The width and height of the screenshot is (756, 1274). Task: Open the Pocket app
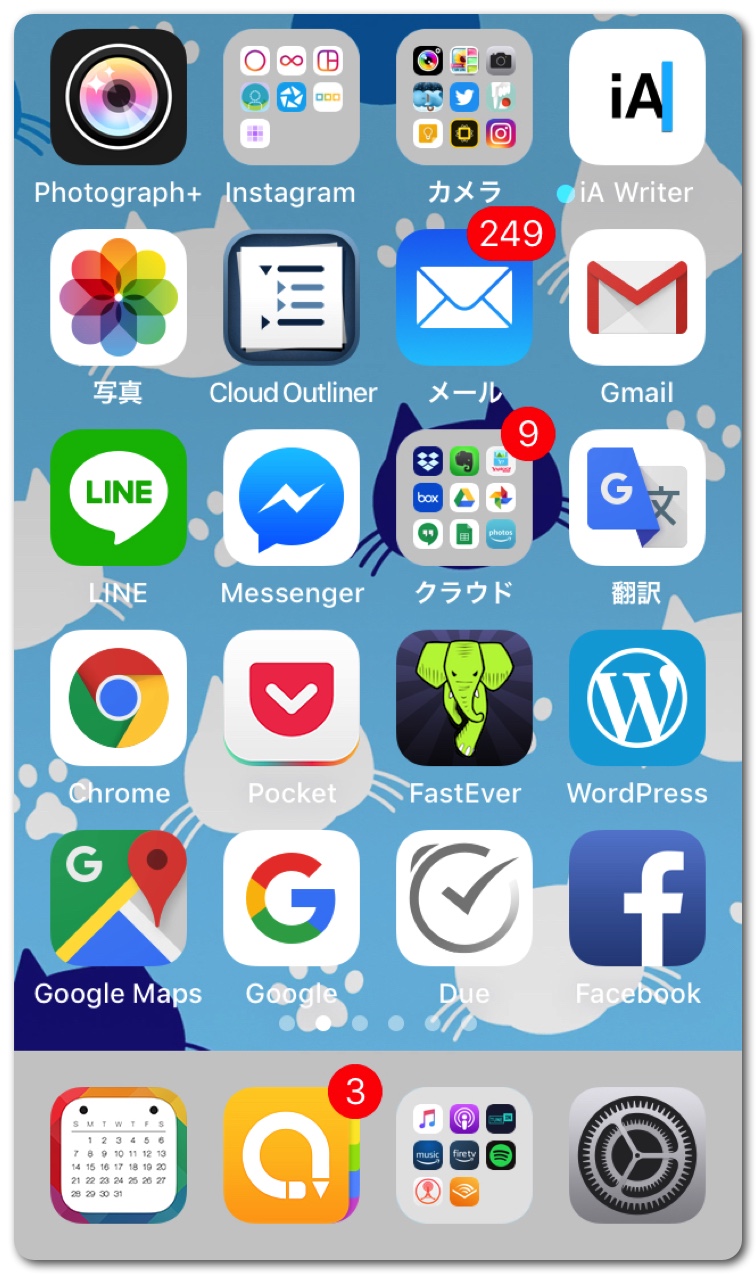pos(291,697)
